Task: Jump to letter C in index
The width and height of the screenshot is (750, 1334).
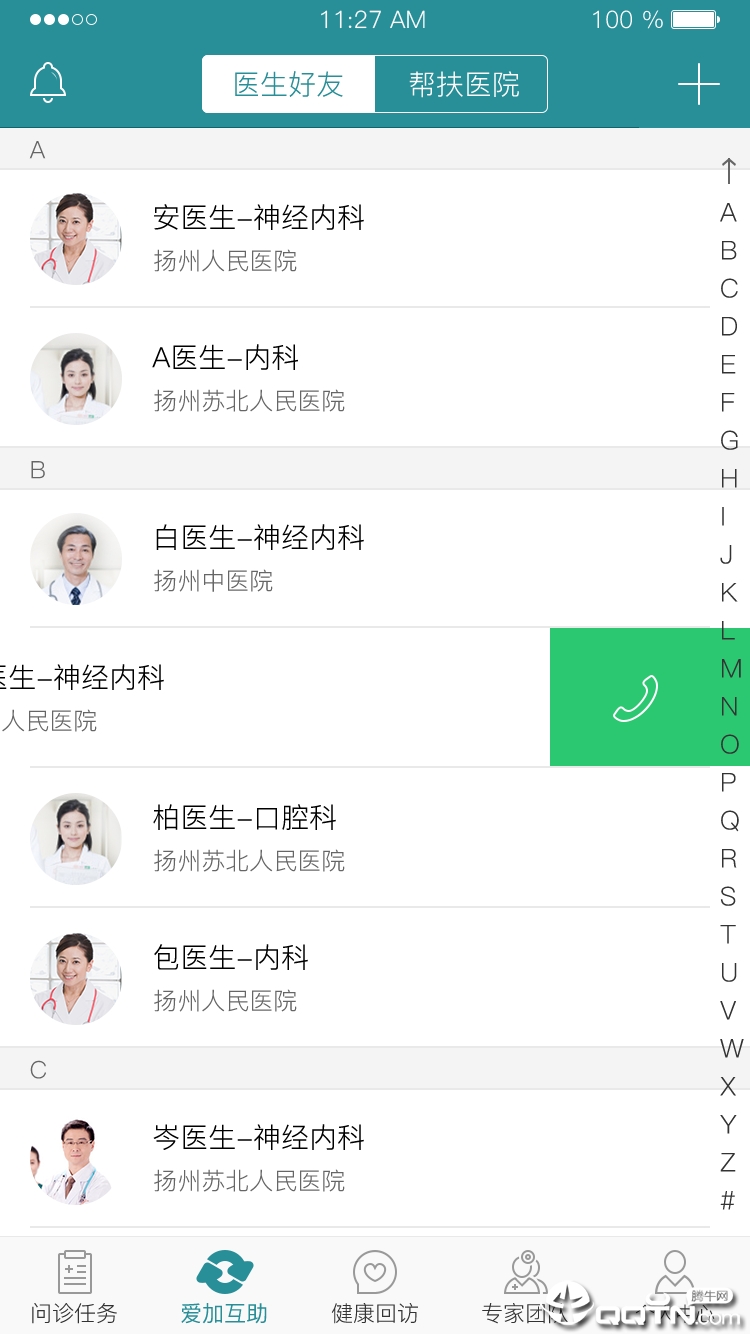Action: coord(728,288)
